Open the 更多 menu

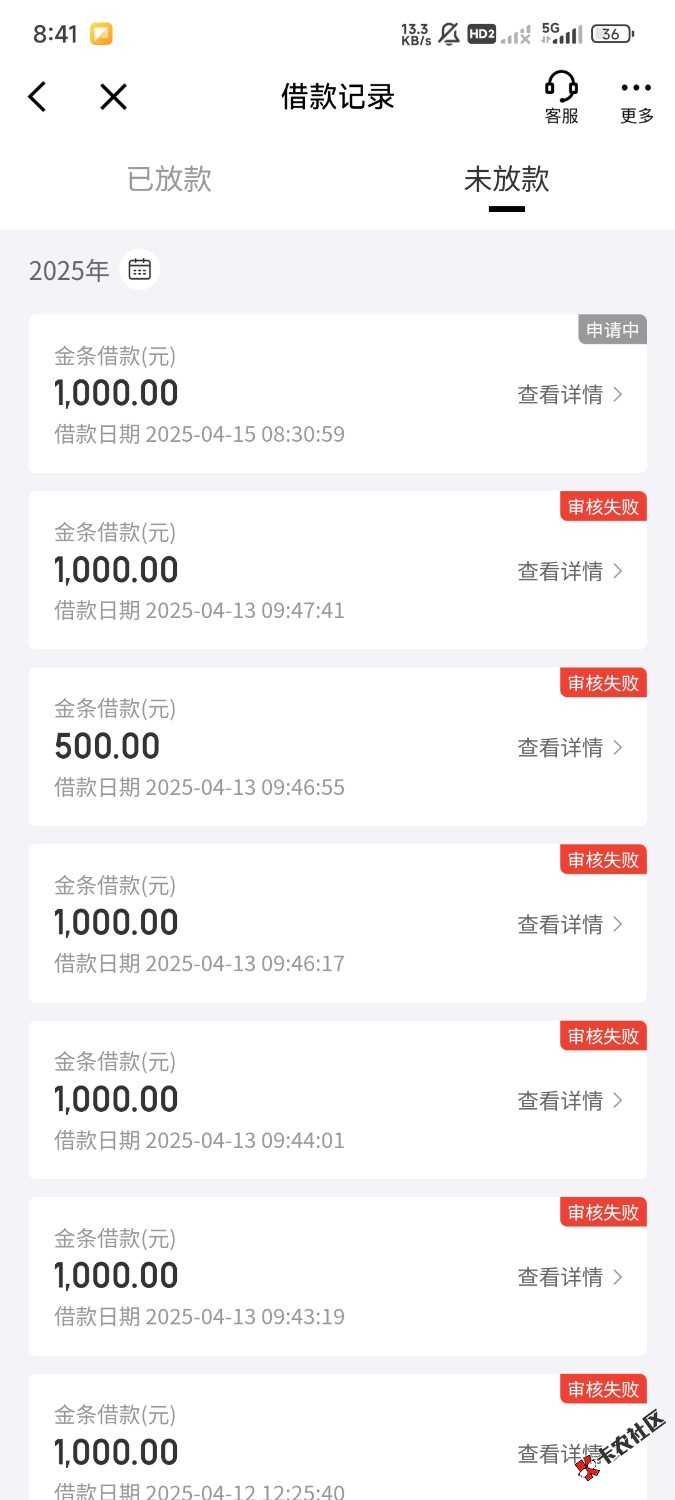(x=636, y=98)
